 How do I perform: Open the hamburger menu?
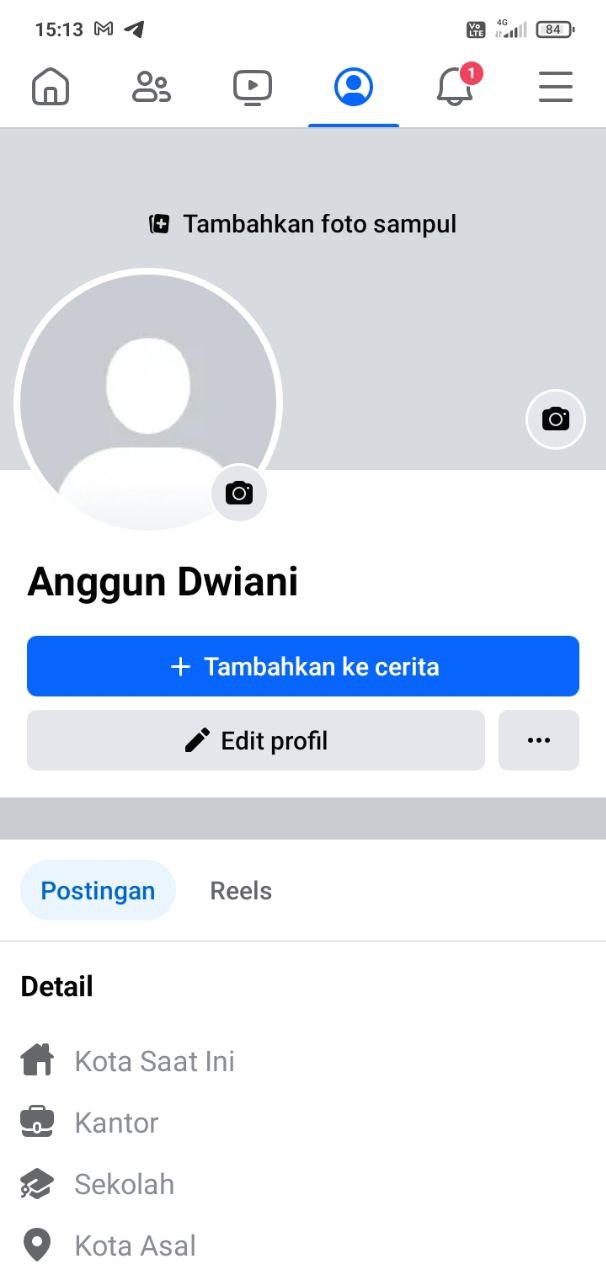point(555,88)
